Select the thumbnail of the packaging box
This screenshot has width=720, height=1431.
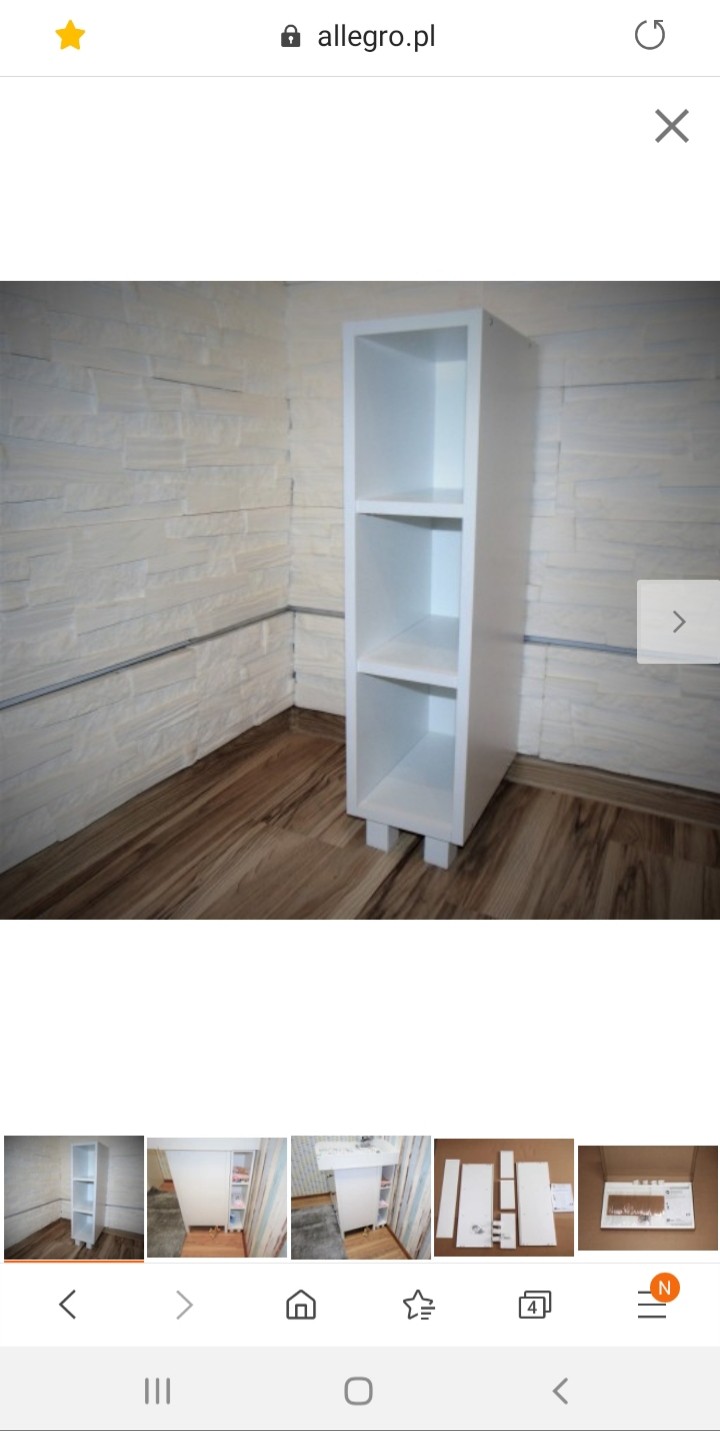click(x=647, y=1197)
